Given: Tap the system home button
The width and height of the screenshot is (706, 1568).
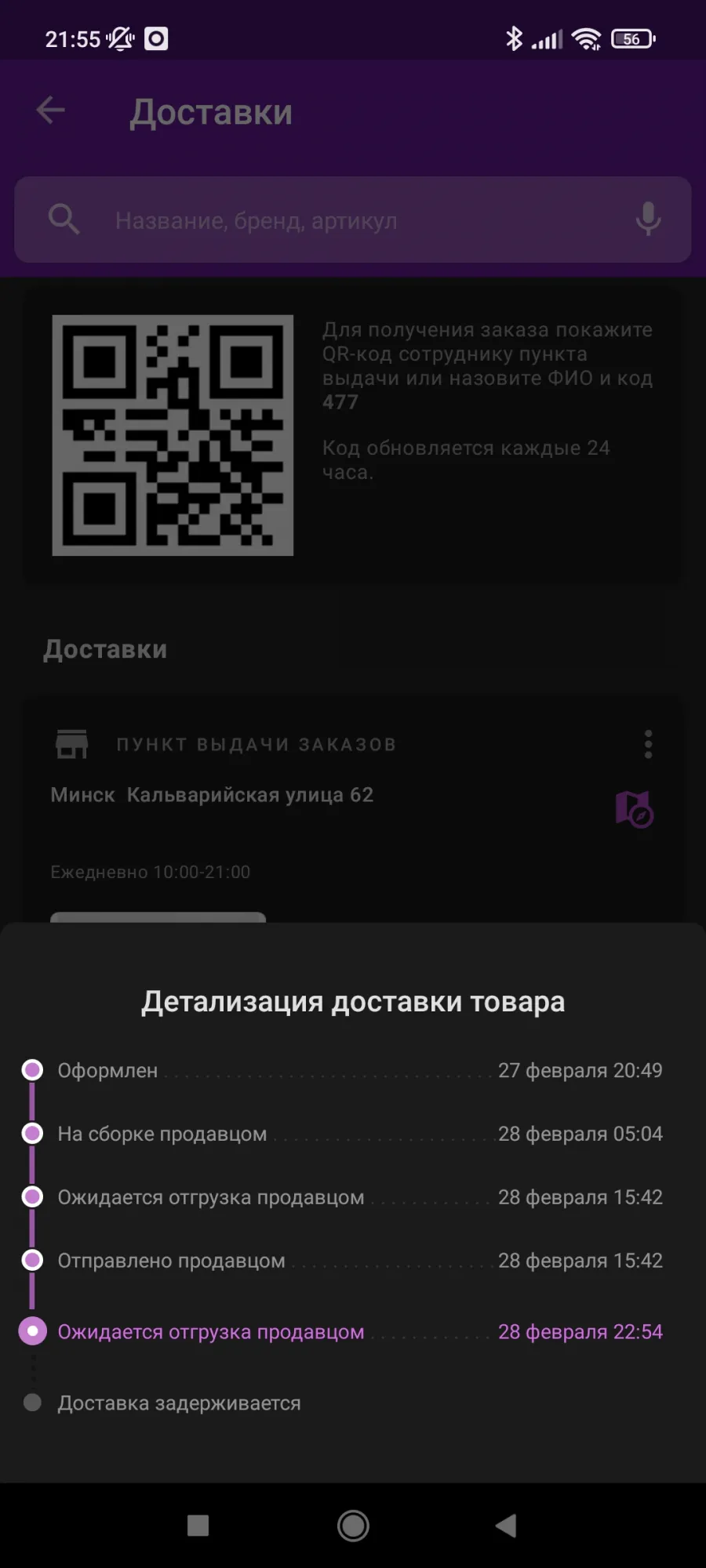Looking at the screenshot, I should (x=353, y=1526).
